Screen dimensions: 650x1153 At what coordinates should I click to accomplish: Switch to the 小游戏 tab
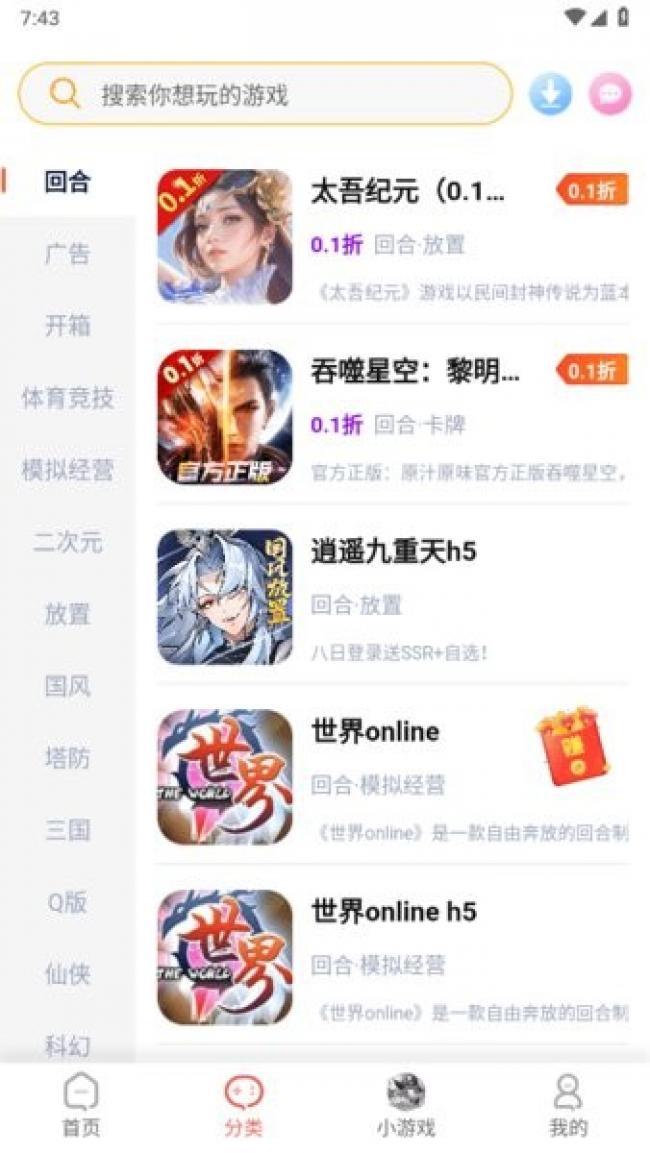(406, 1106)
